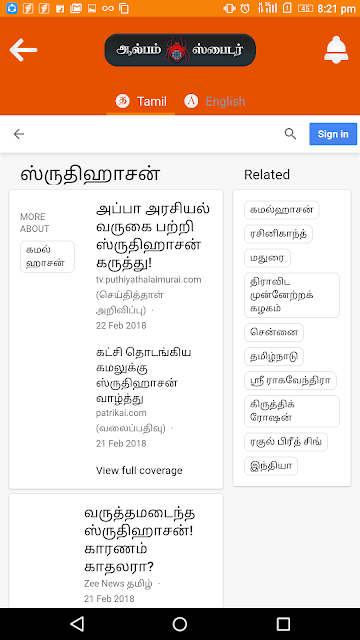360x640 pixels.
Task: Select the ரகுல் பிரீத் சிங் related chip
Action: coord(286,442)
